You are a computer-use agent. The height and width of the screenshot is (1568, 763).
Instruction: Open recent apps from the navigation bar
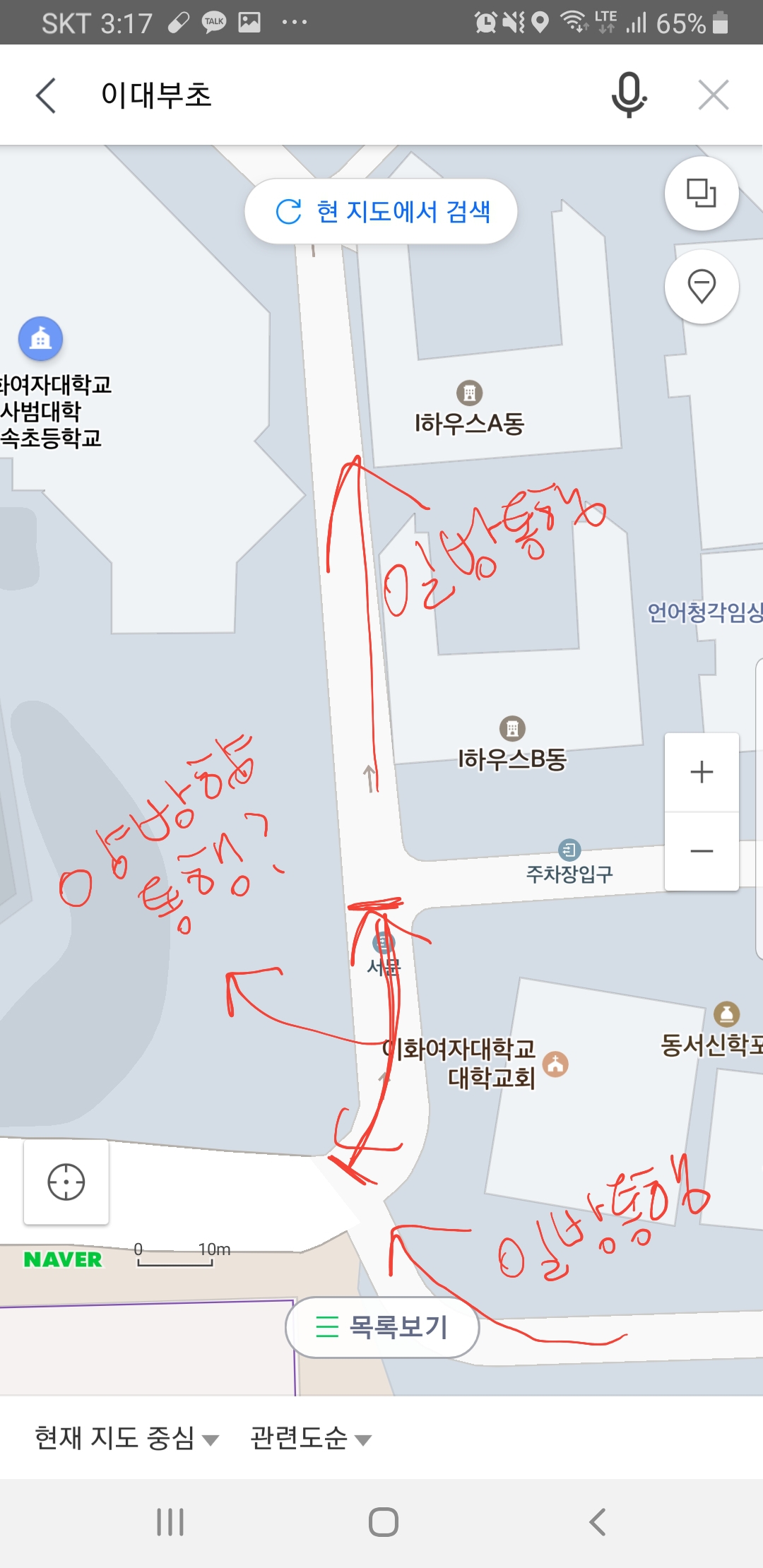point(170,1522)
